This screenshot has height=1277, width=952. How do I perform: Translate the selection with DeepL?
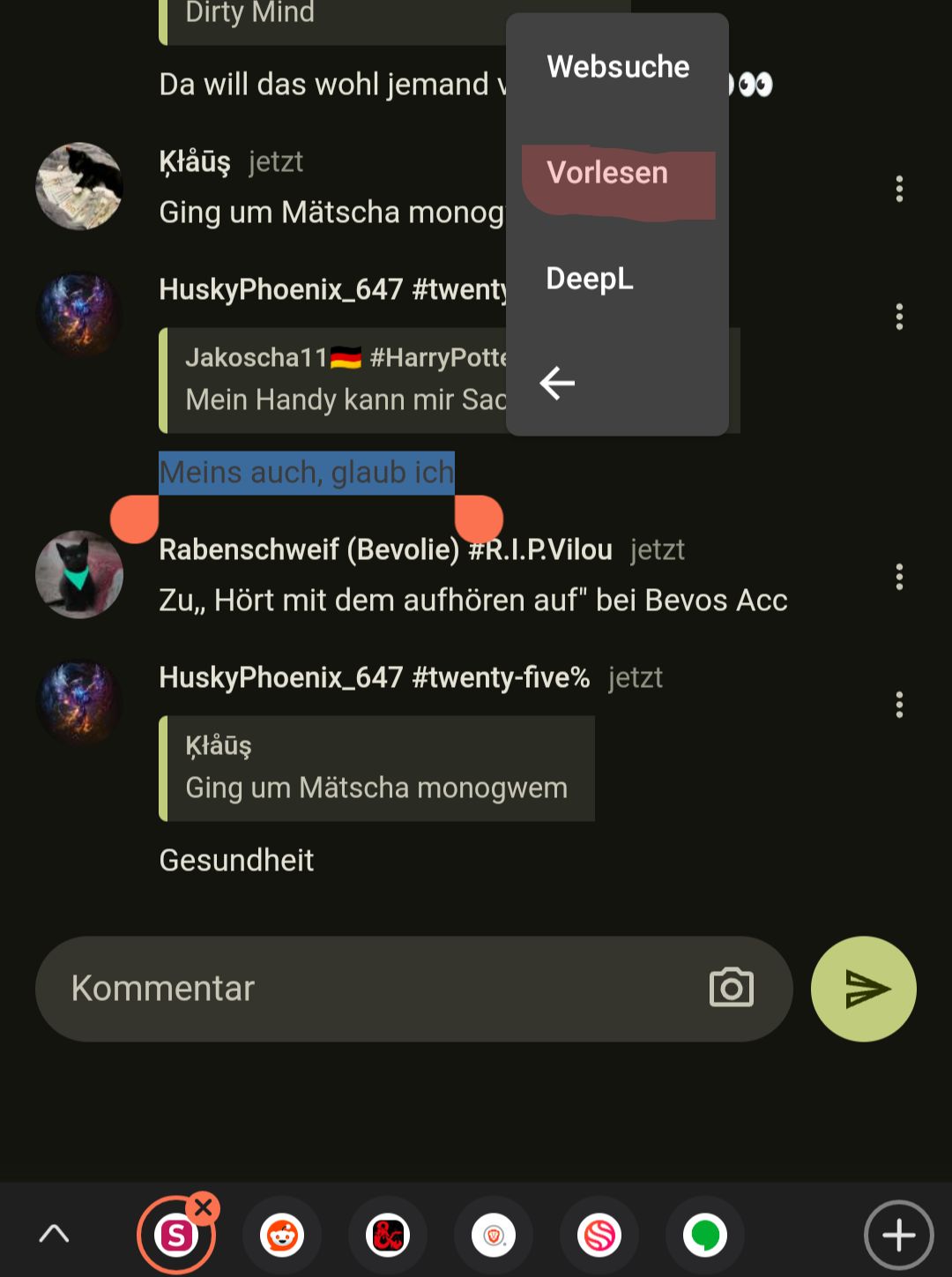[x=590, y=279]
